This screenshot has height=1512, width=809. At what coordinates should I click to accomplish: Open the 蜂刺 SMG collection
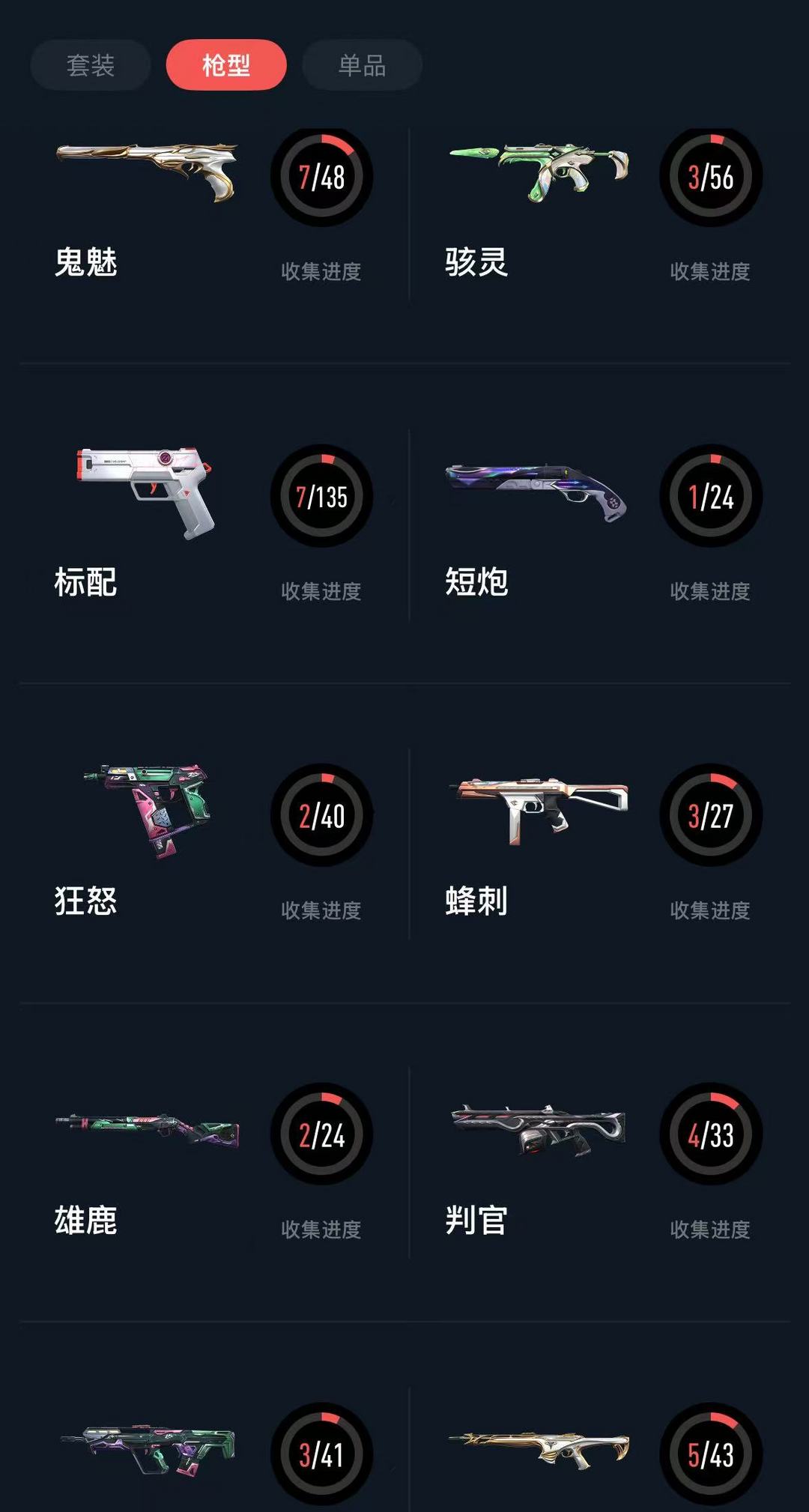pos(539,813)
